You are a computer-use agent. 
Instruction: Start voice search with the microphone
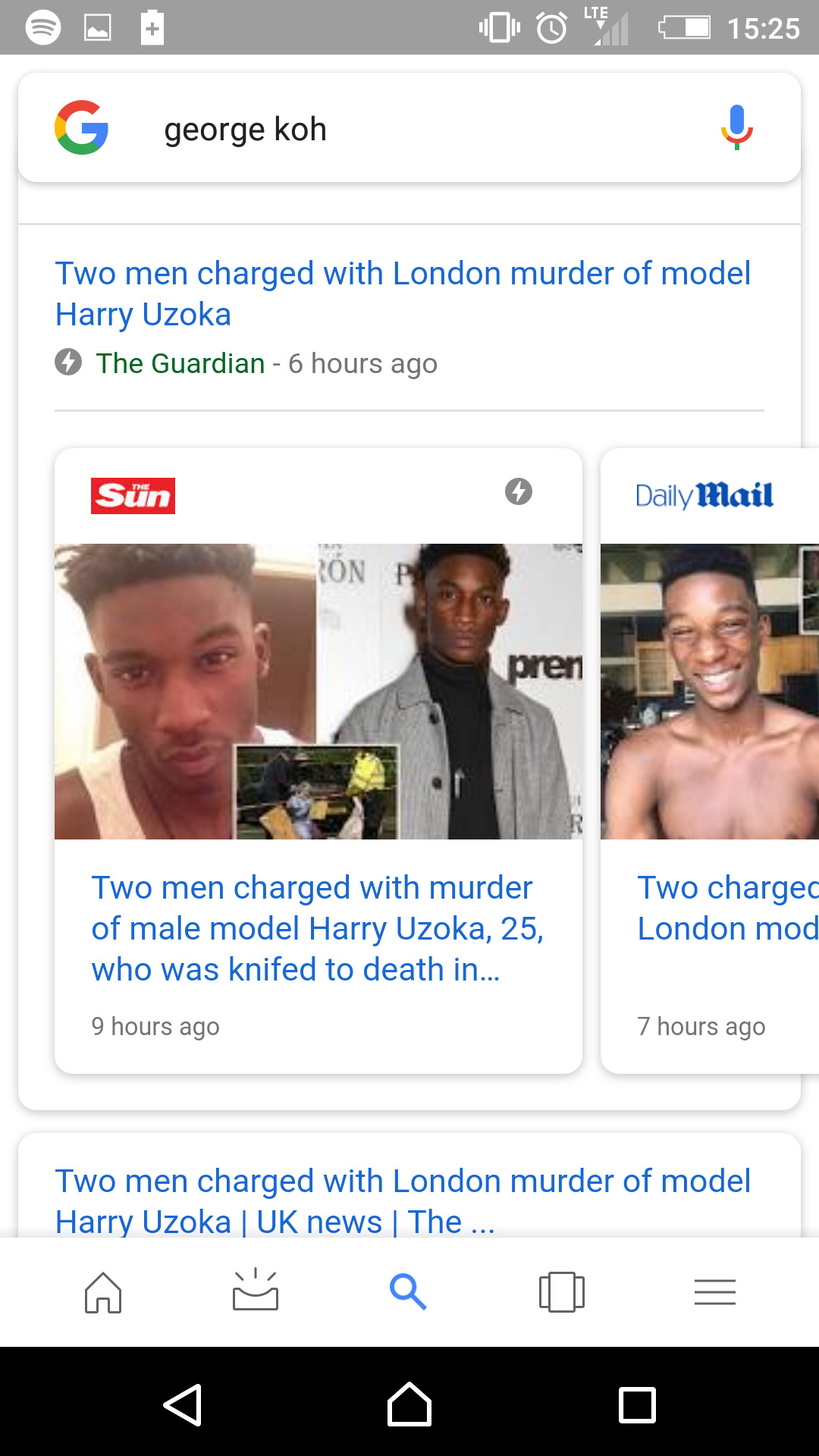pyautogui.click(x=736, y=127)
